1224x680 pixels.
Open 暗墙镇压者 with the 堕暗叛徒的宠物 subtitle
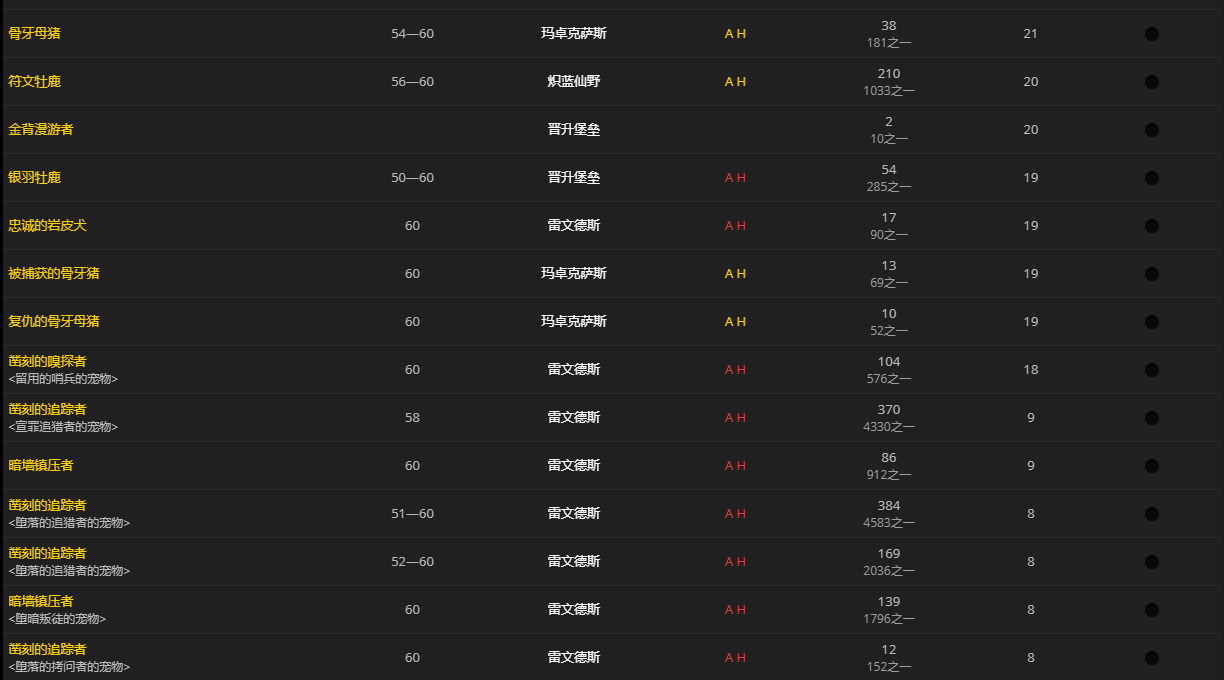(x=41, y=601)
